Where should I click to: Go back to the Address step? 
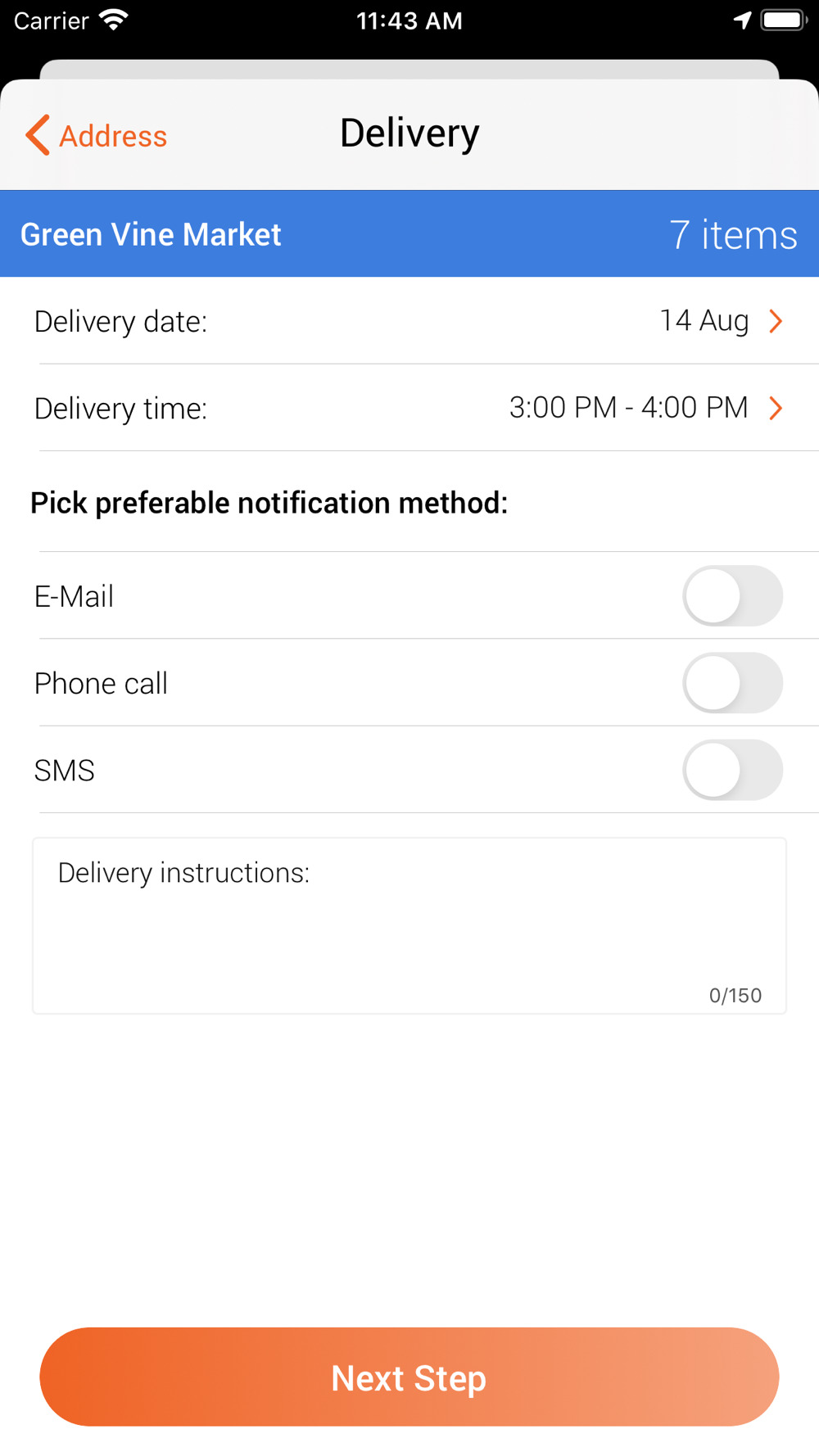(97, 135)
